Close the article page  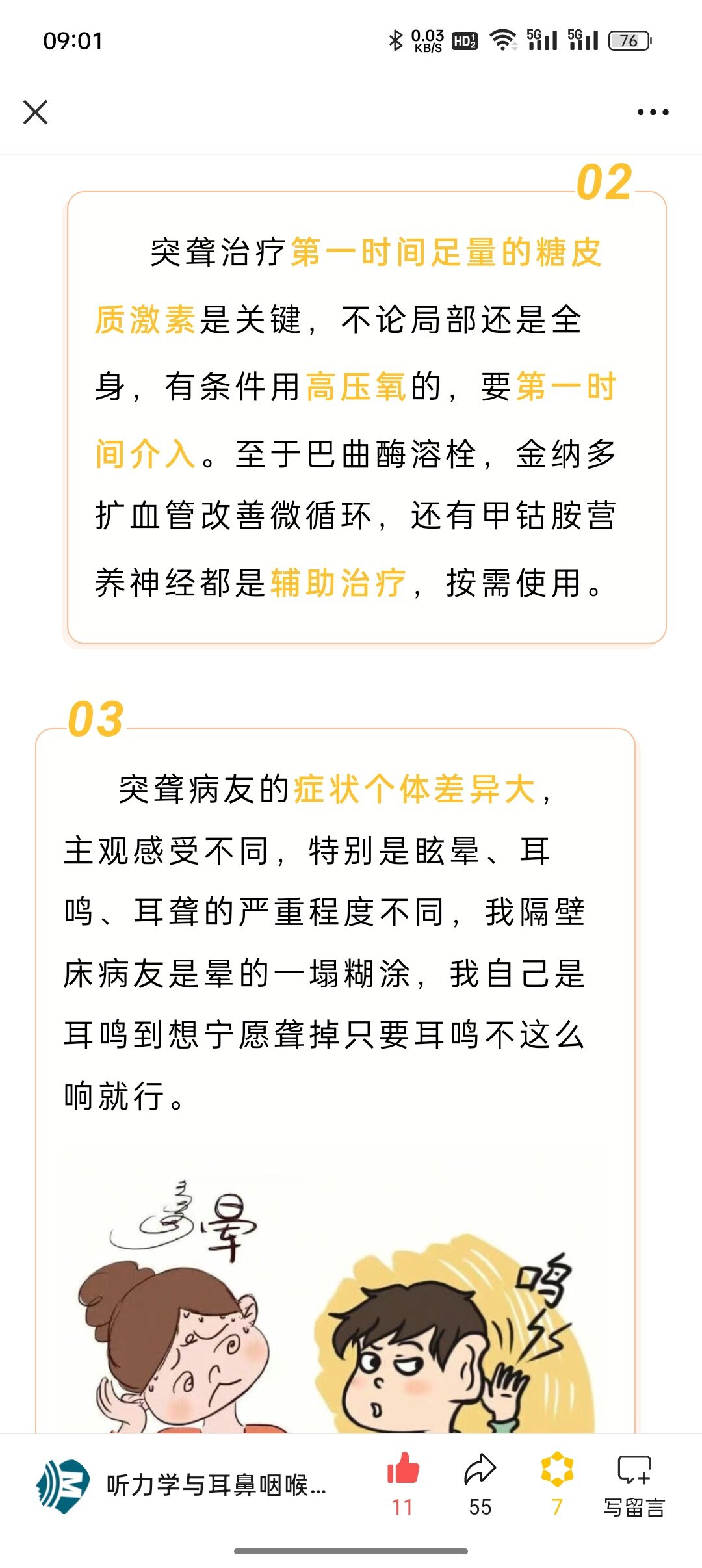click(x=36, y=112)
